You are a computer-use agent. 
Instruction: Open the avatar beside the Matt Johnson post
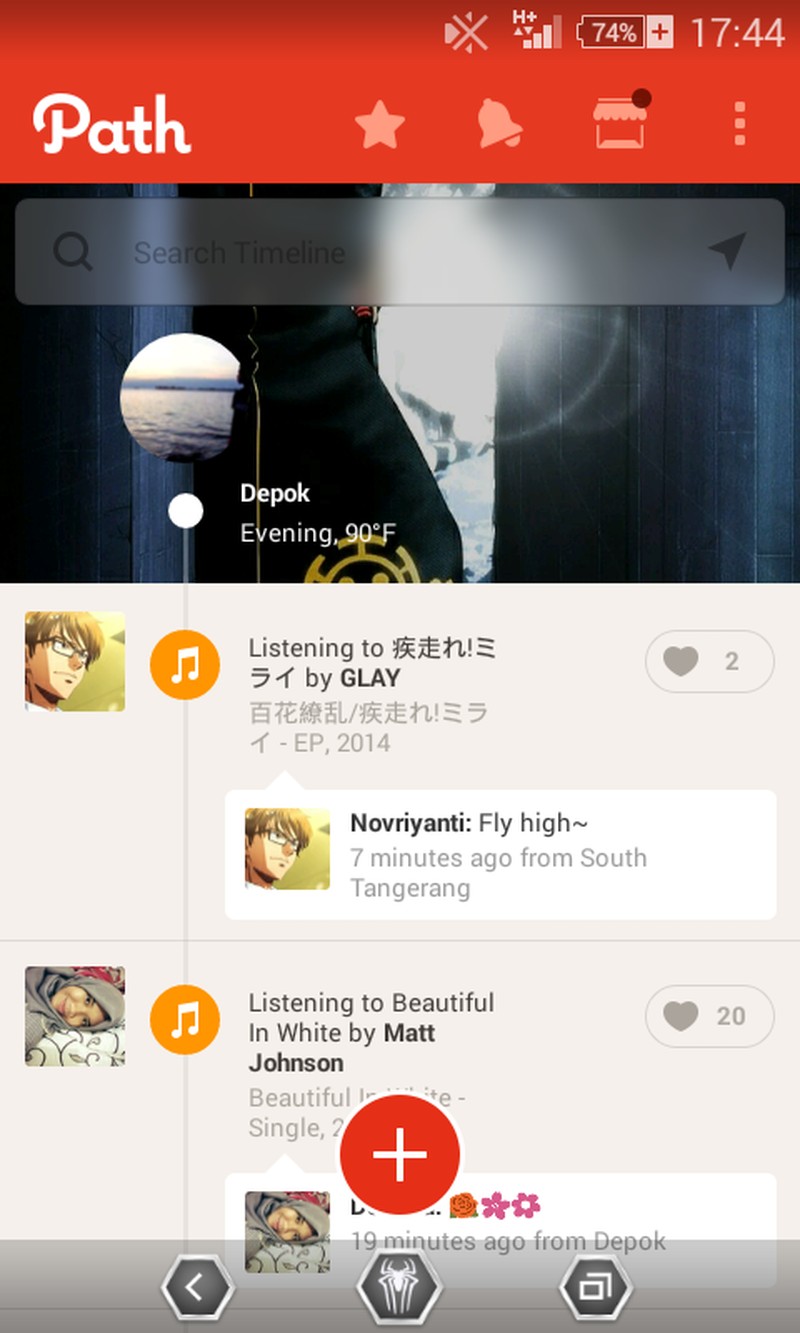click(75, 1016)
